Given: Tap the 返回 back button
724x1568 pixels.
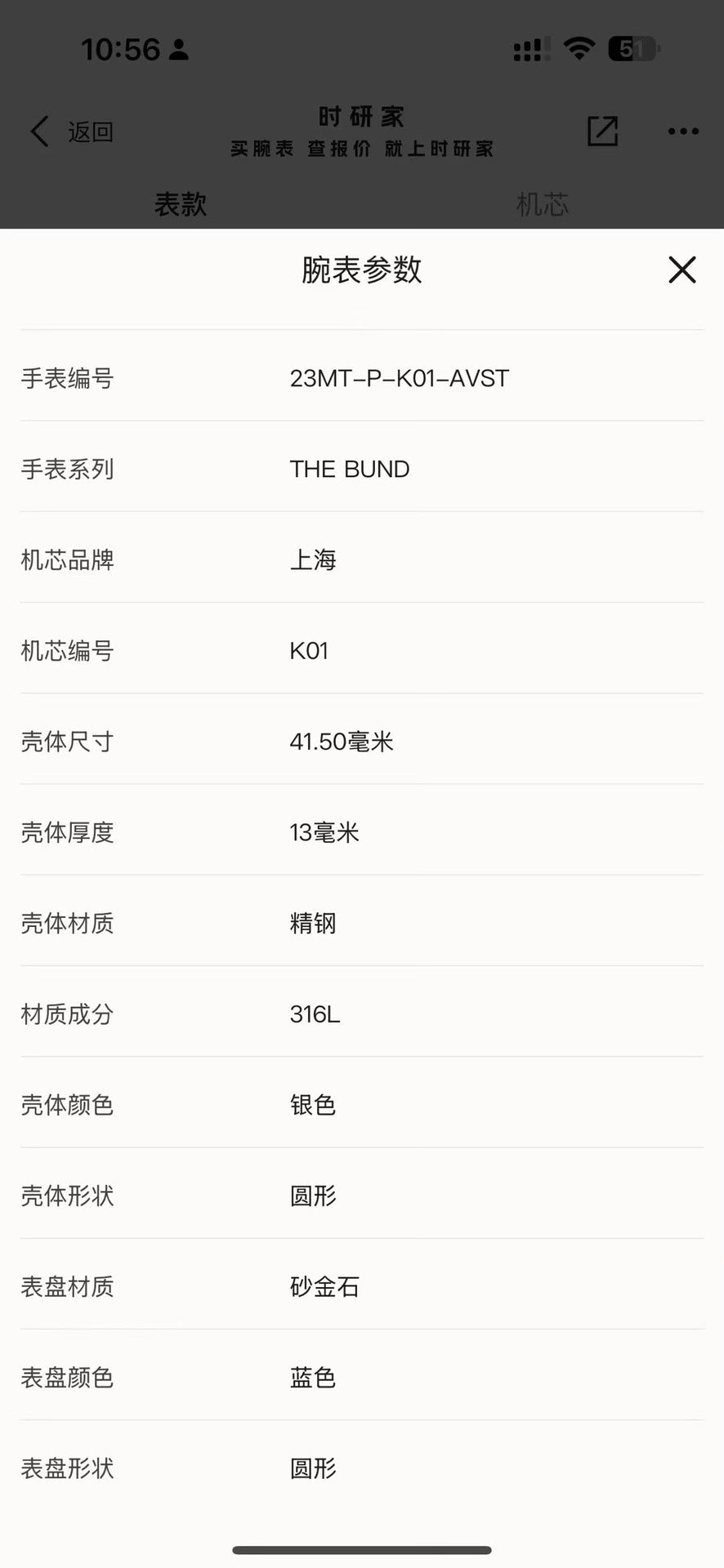Looking at the screenshot, I should point(72,131).
